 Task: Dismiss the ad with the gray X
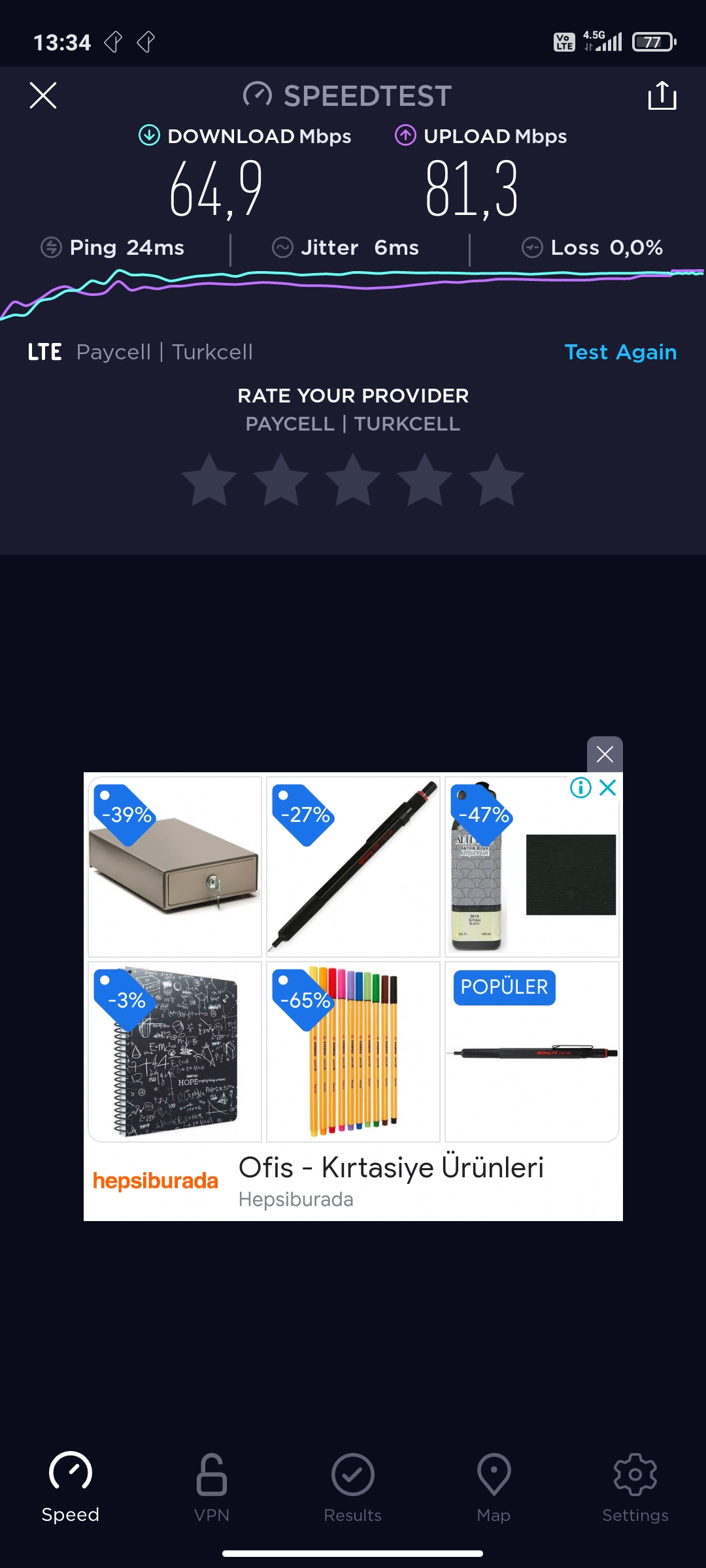[x=605, y=754]
